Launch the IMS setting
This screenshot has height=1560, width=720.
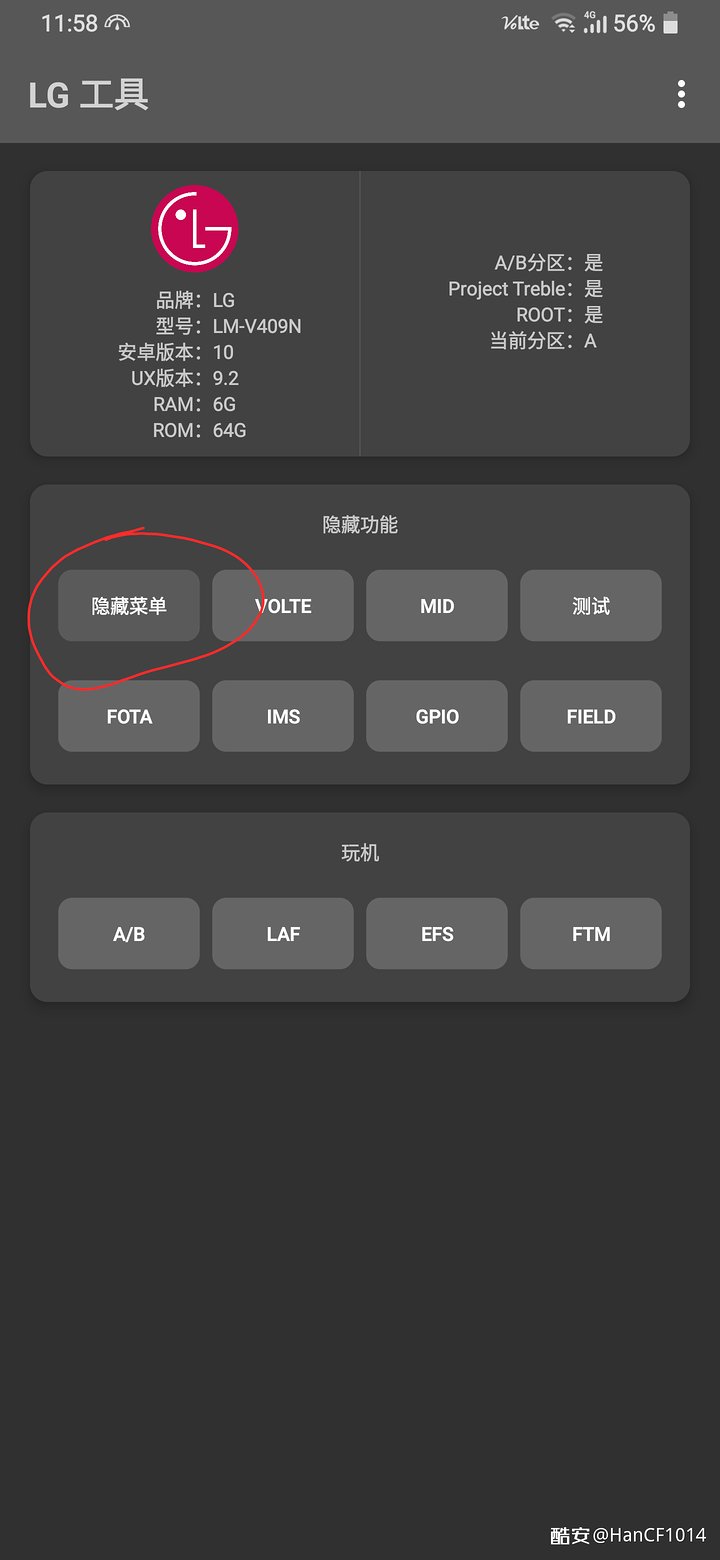pyautogui.click(x=283, y=716)
